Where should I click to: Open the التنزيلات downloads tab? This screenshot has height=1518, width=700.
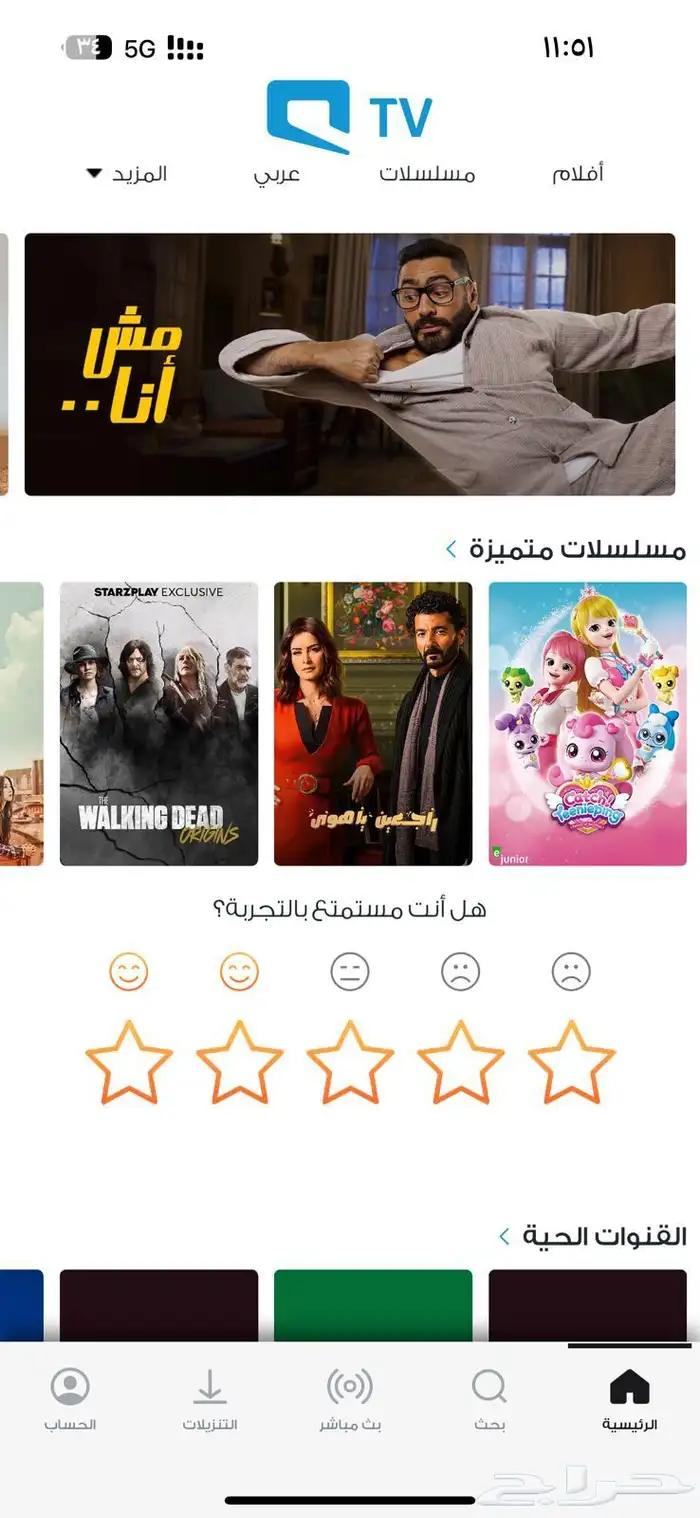click(x=209, y=1400)
